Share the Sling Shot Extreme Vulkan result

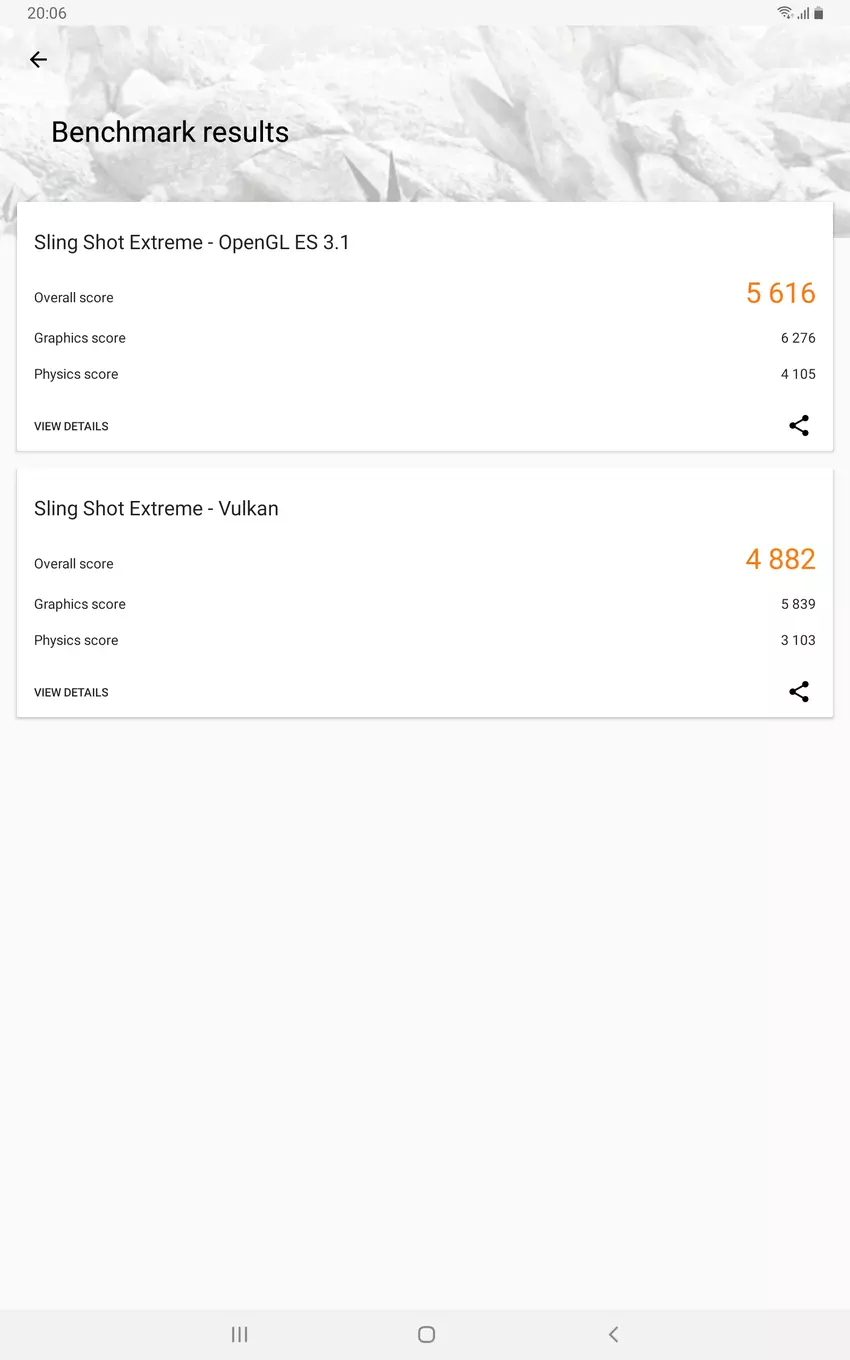(798, 692)
